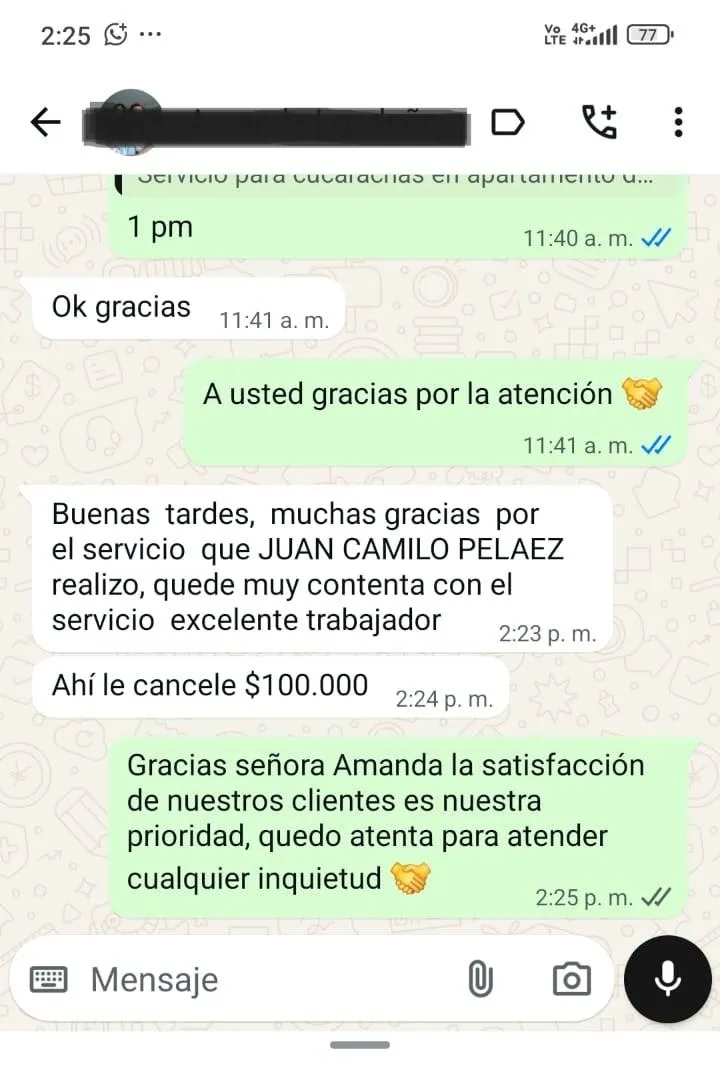Record a voice message with the microphone
The width and height of the screenshot is (720, 1066).
667,980
